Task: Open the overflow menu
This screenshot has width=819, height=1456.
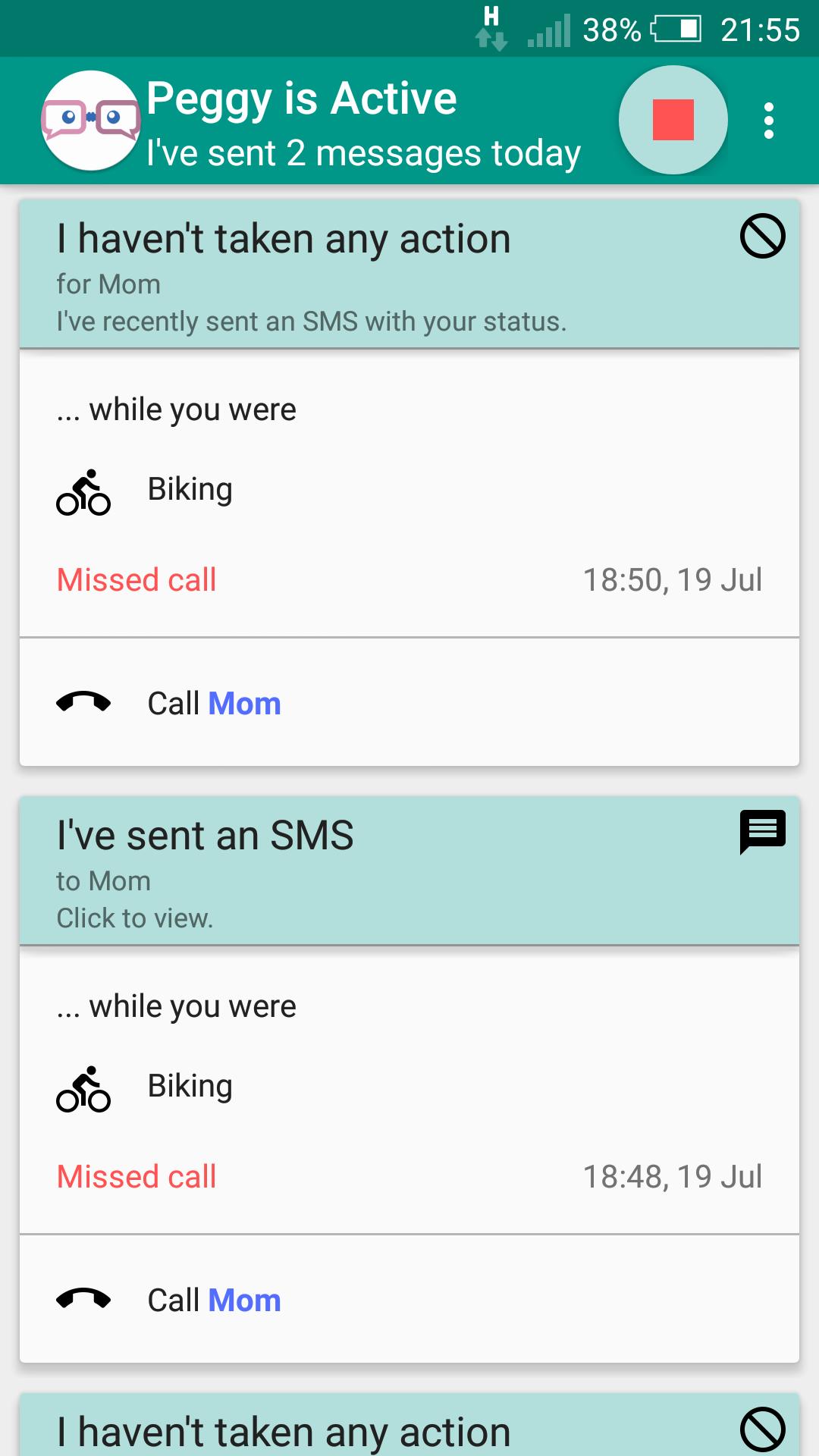Action: click(x=768, y=121)
